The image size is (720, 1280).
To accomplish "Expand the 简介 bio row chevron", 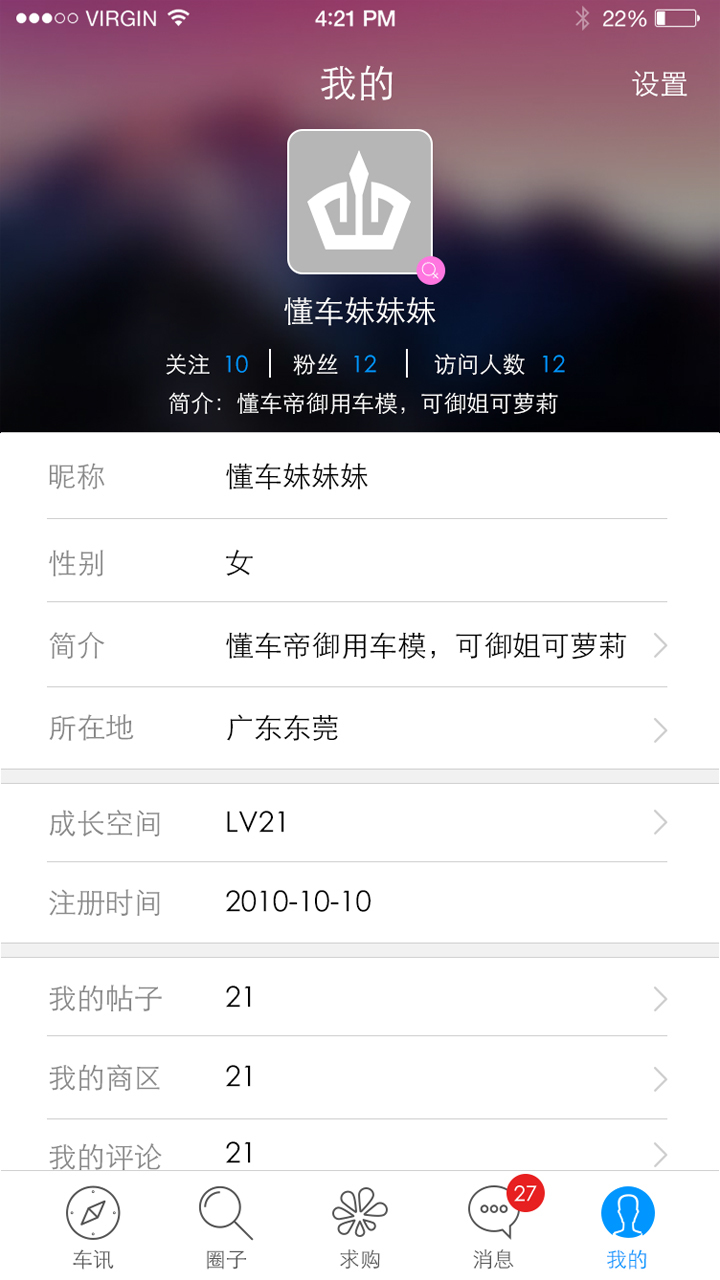I will [660, 646].
